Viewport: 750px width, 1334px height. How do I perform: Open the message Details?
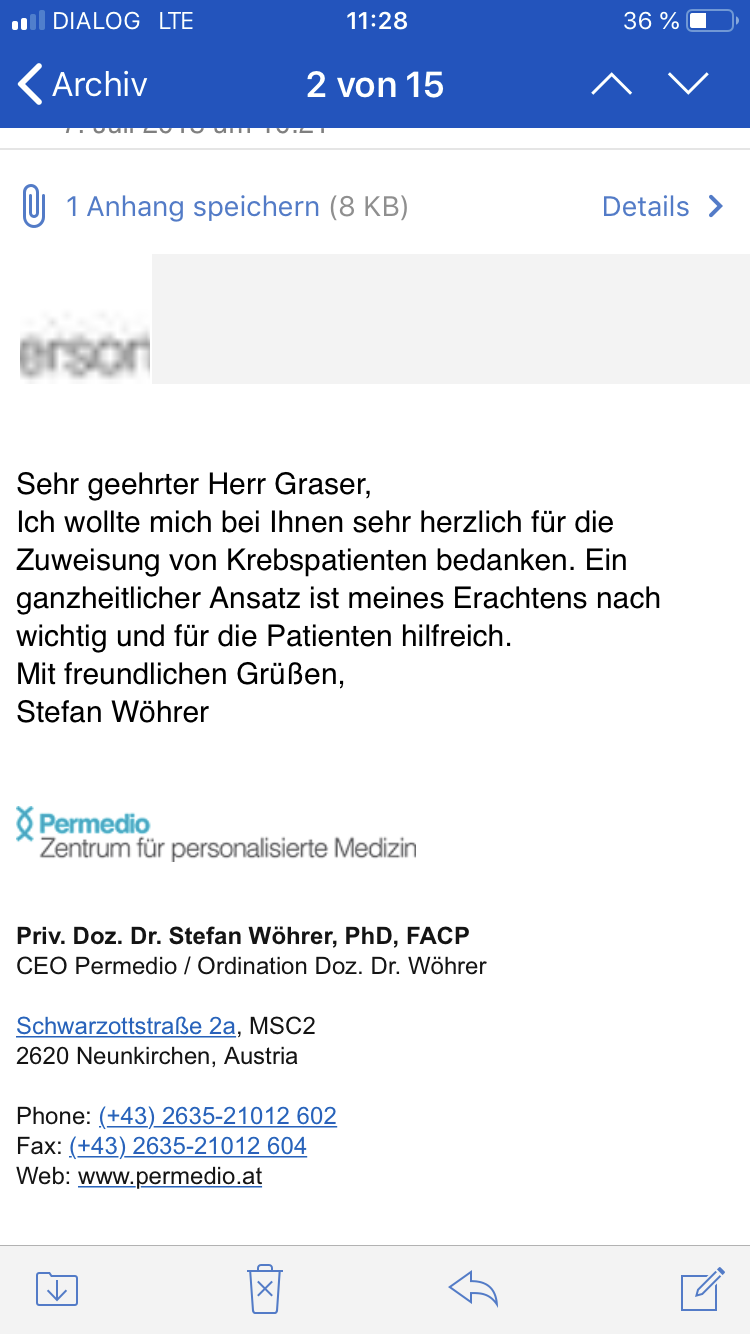(x=662, y=207)
